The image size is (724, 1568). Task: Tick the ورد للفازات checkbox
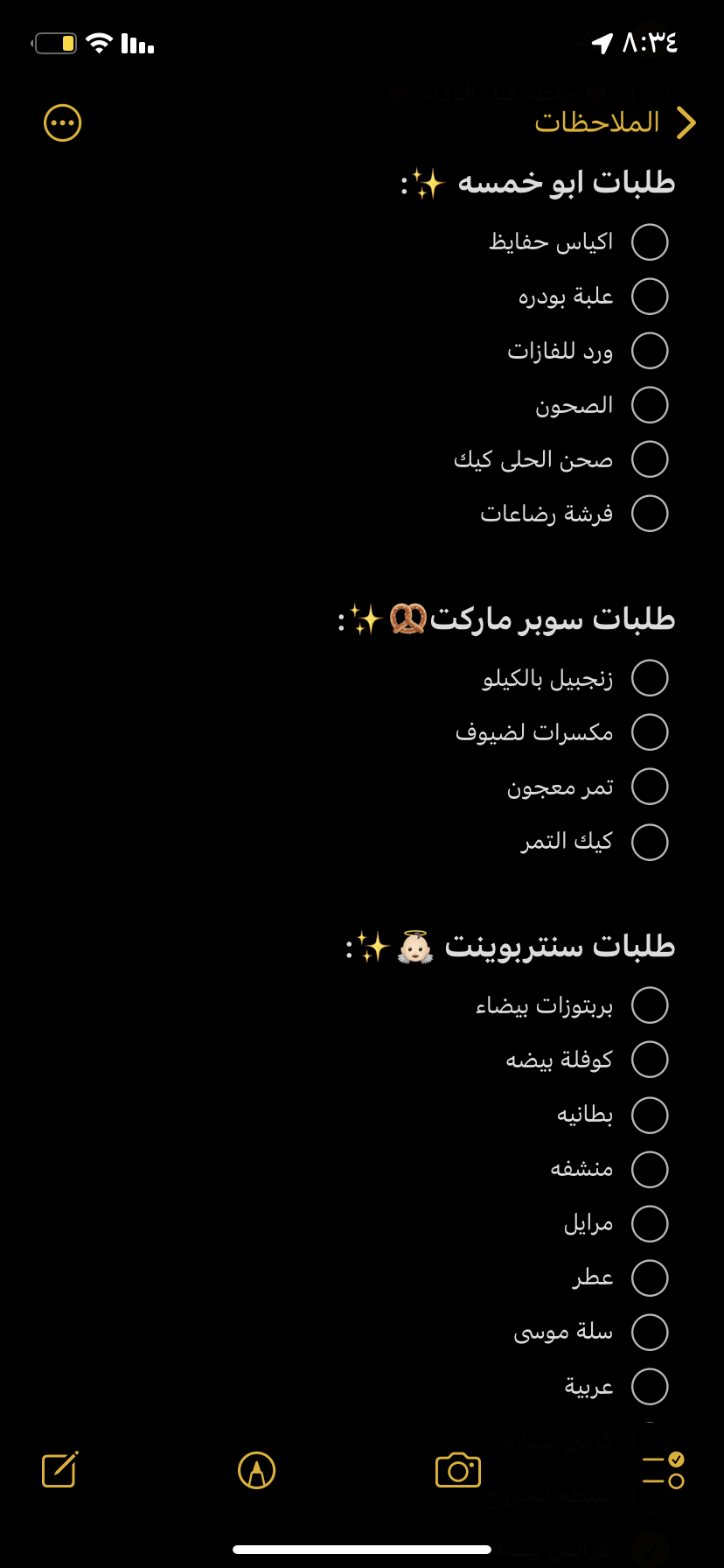tap(650, 351)
